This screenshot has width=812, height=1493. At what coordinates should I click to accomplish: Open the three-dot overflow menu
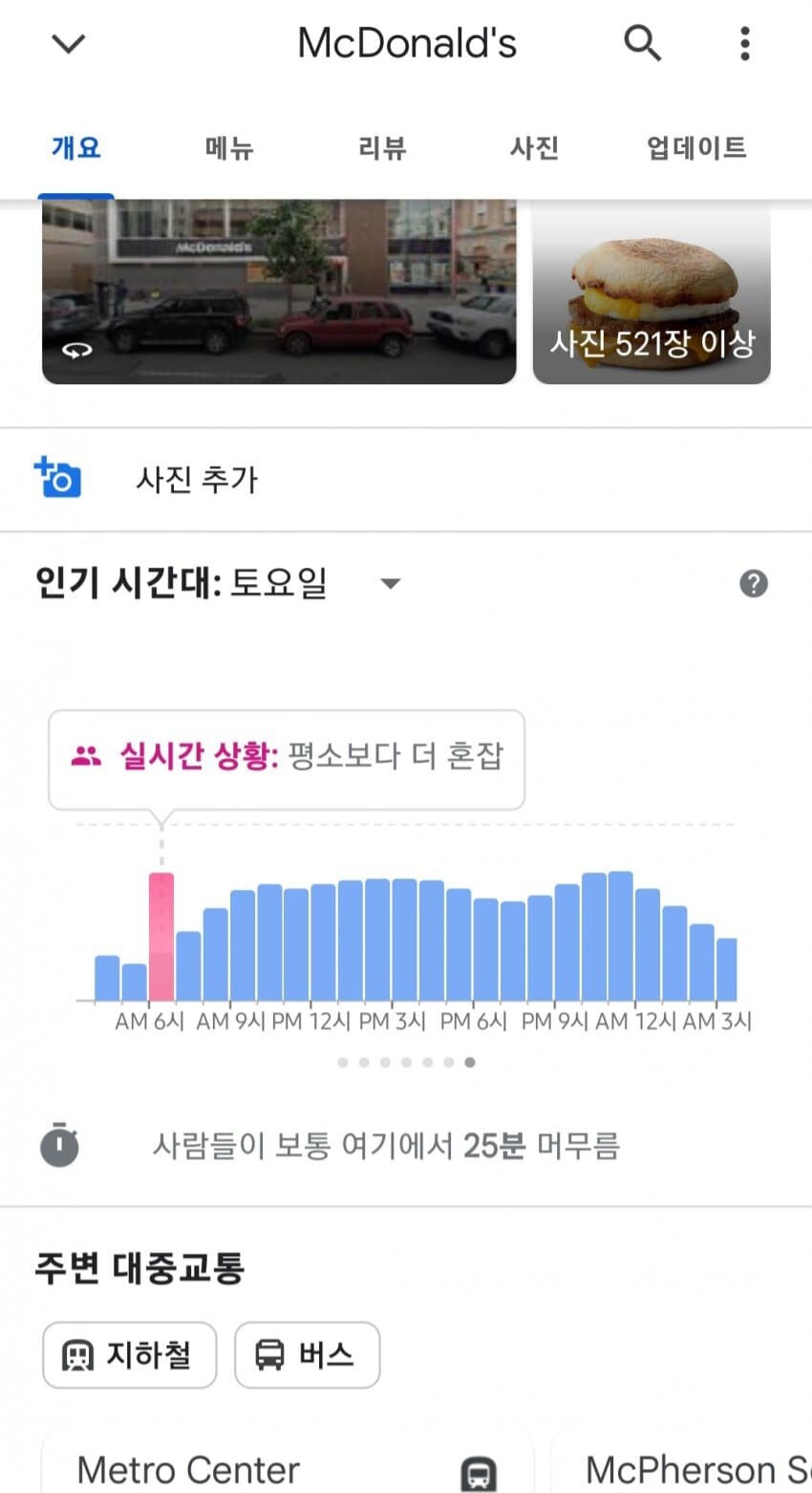click(x=744, y=43)
